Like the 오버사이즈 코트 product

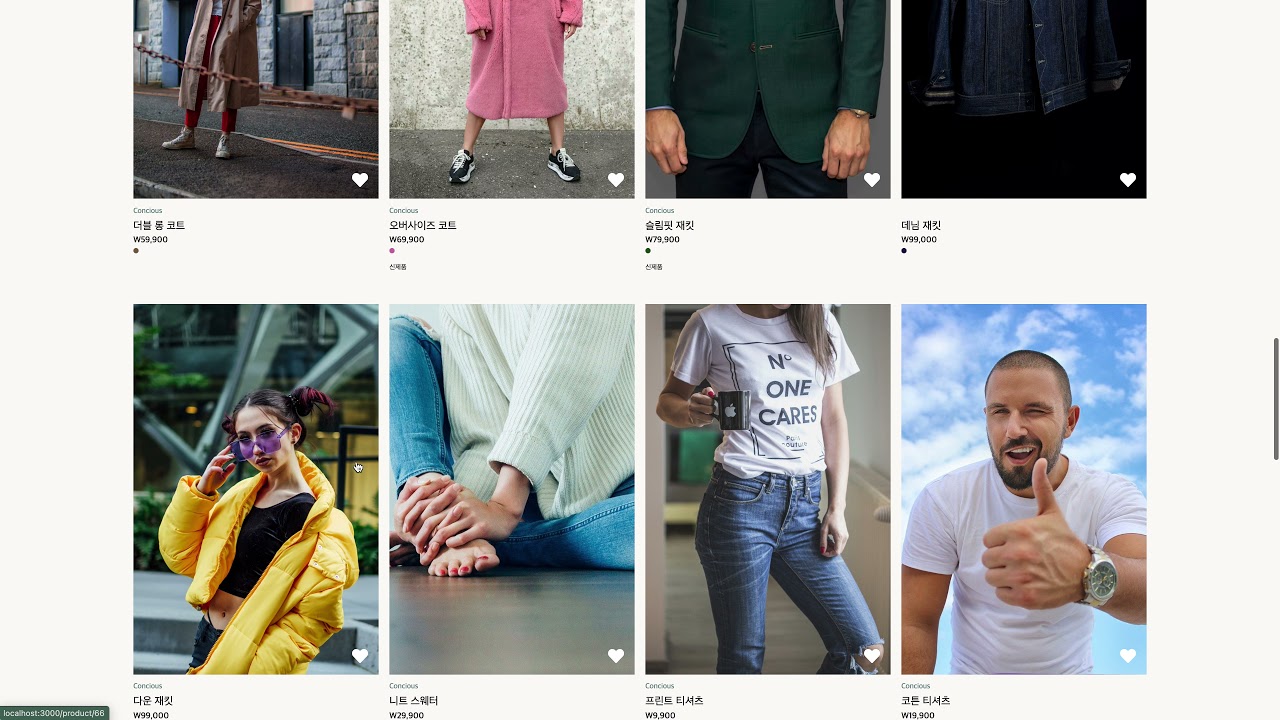616,180
